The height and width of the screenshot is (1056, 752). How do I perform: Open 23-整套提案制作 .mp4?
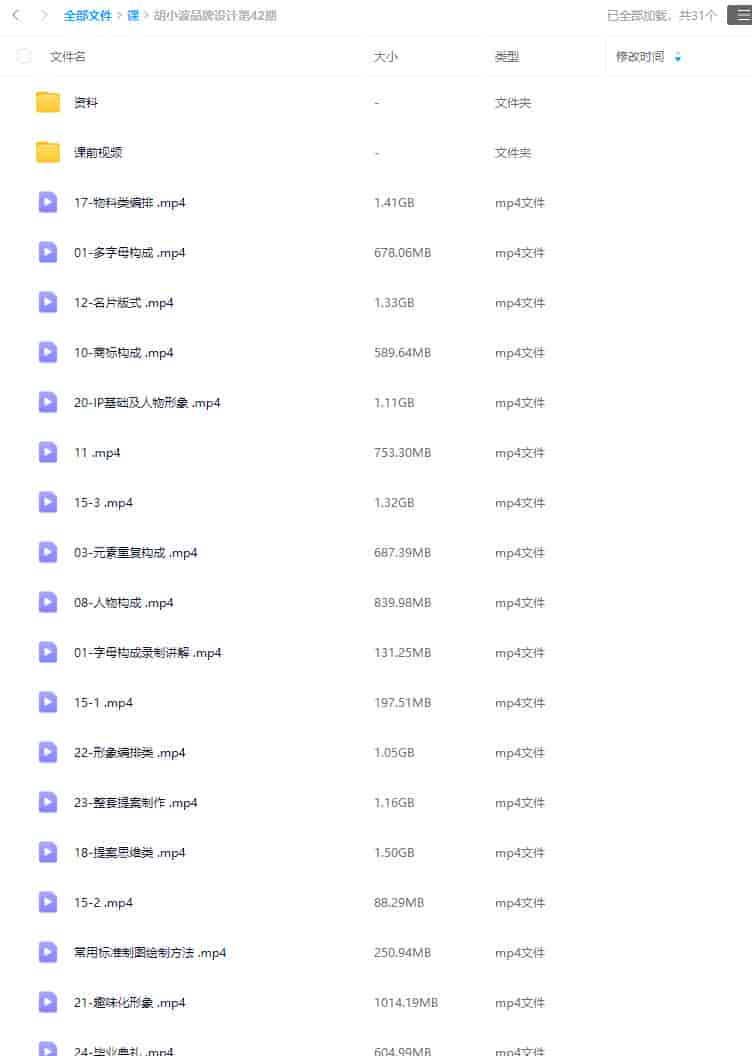tap(135, 802)
